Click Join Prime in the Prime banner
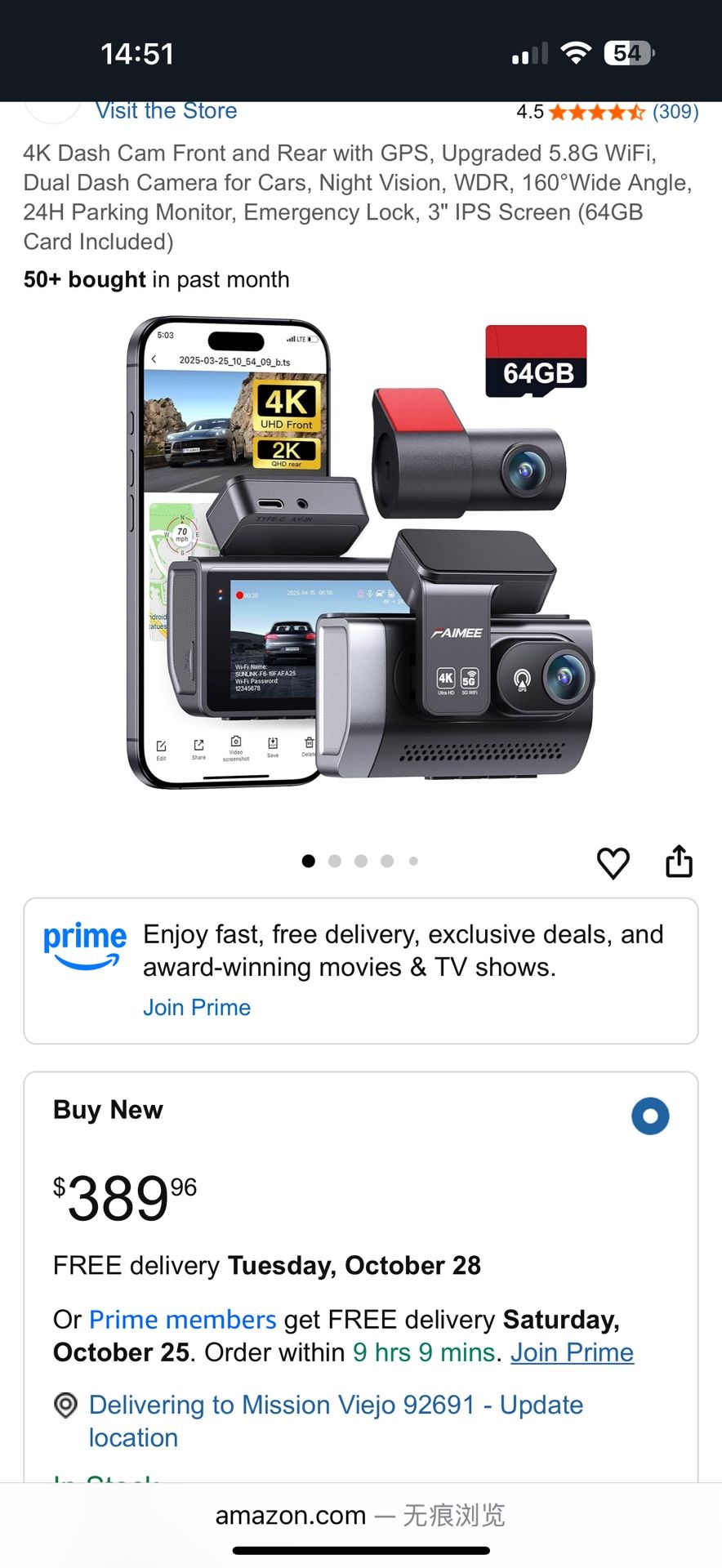 196,1007
